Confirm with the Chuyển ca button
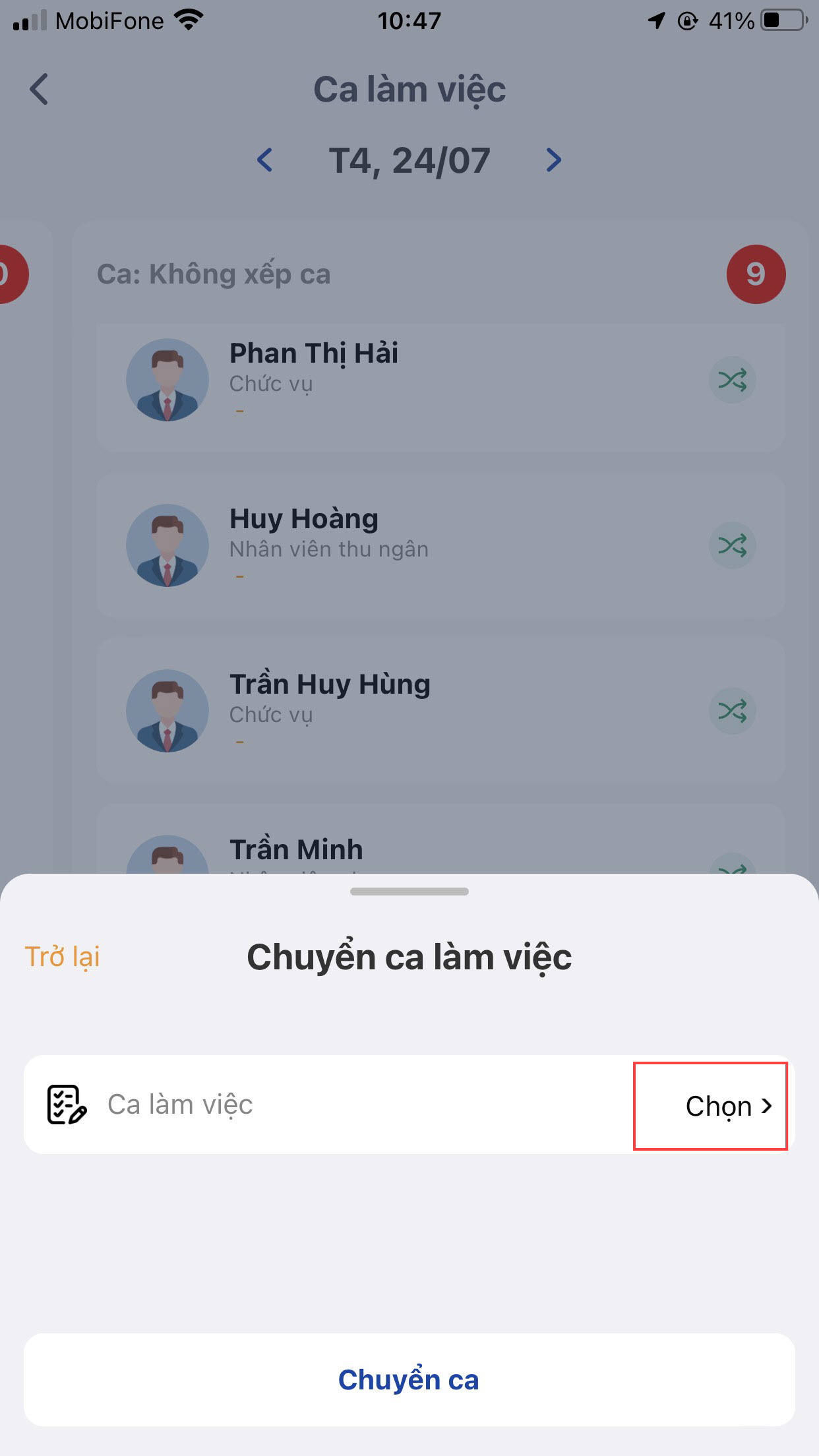 [409, 1380]
